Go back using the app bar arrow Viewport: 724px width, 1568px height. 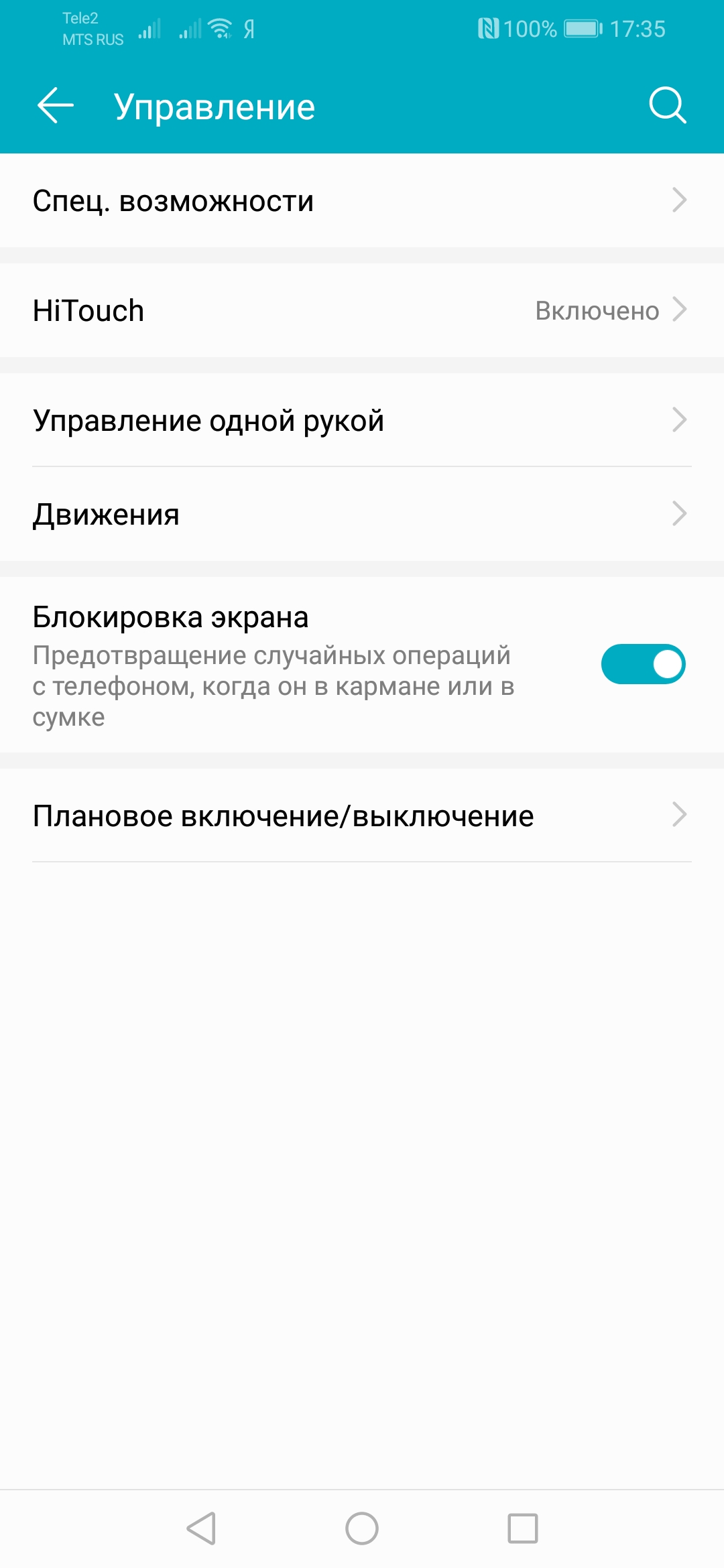pos(56,106)
